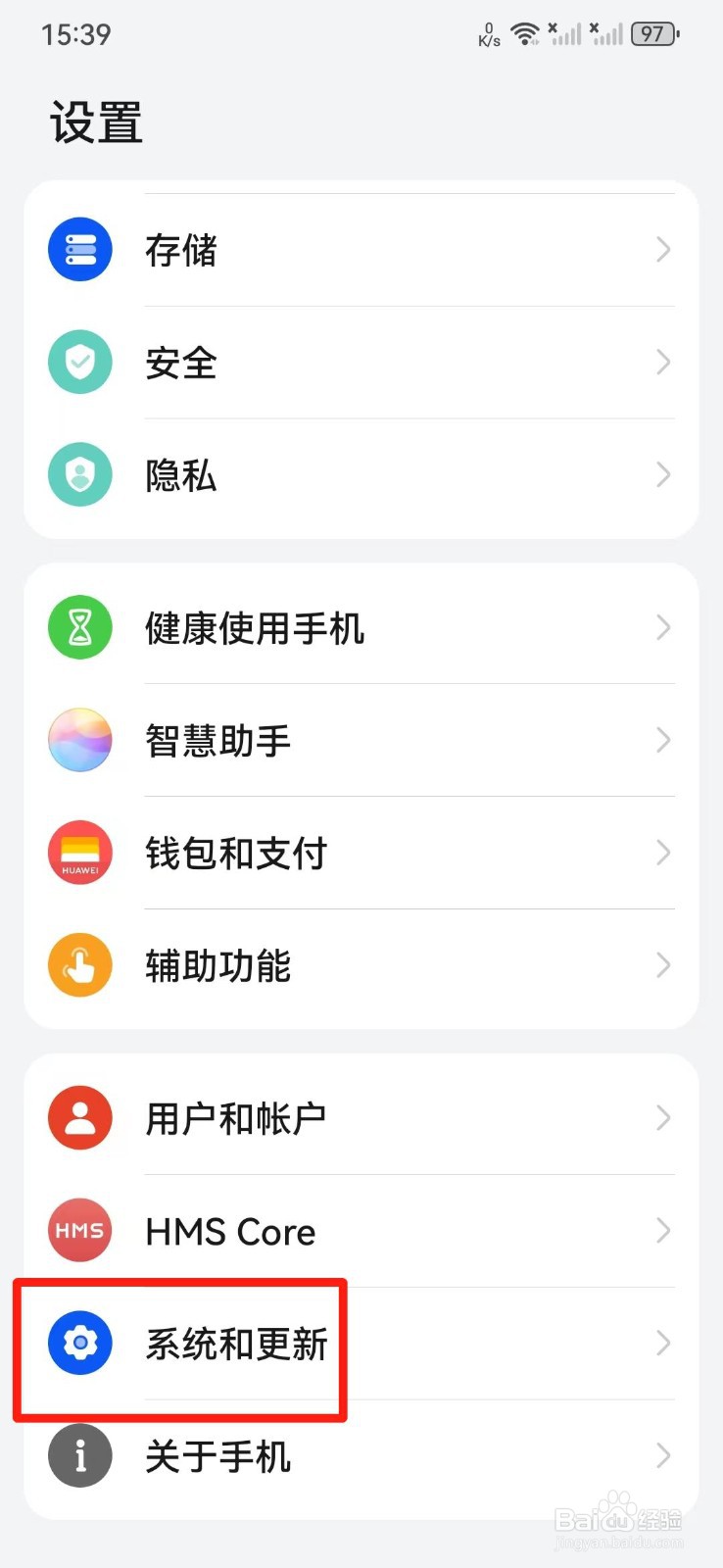Tap the 关于手机 (About Phone) label
Image resolution: width=723 pixels, height=1568 pixels.
click(217, 1456)
